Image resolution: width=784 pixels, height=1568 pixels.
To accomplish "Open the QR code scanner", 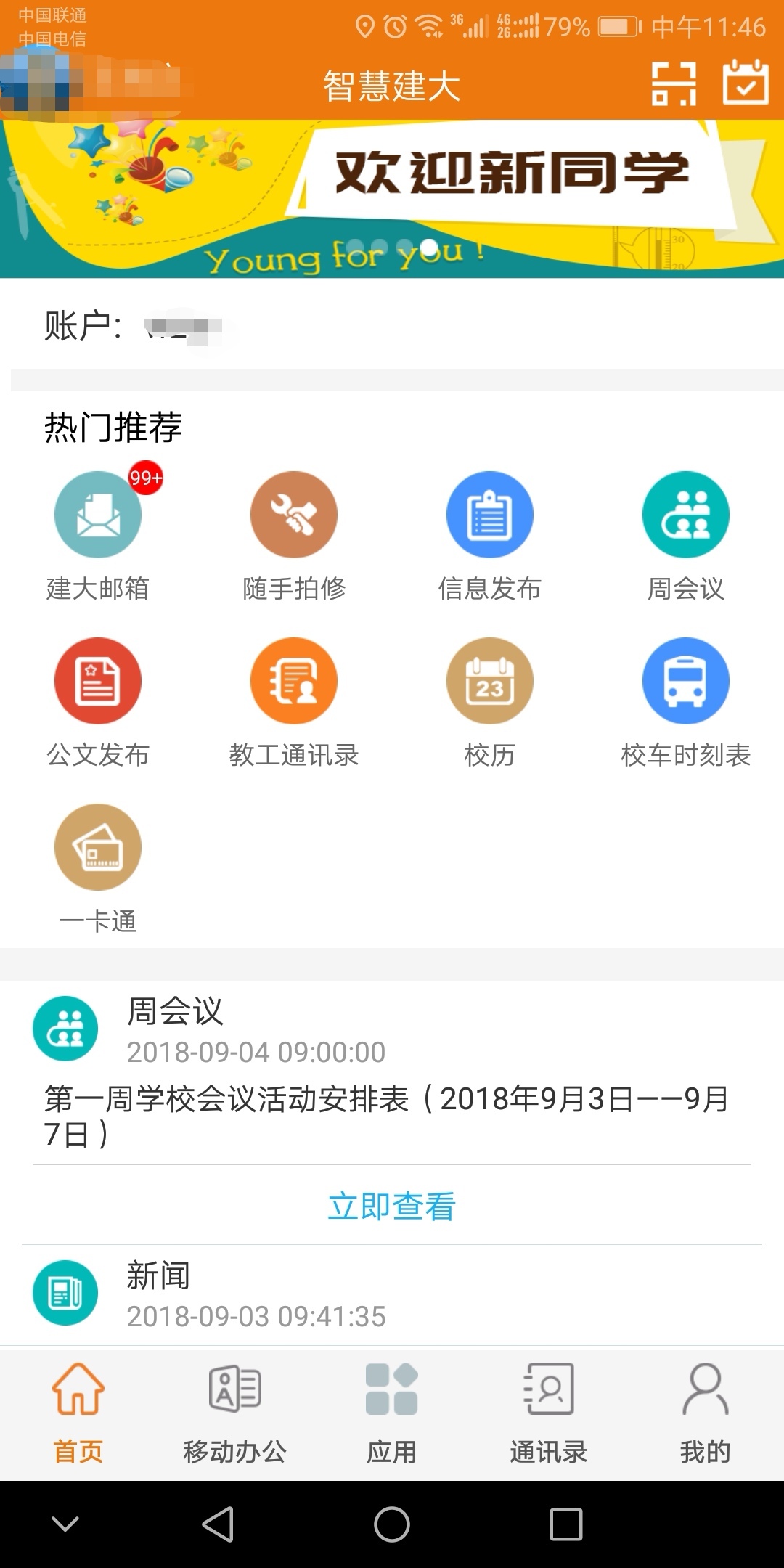I will point(675,85).
